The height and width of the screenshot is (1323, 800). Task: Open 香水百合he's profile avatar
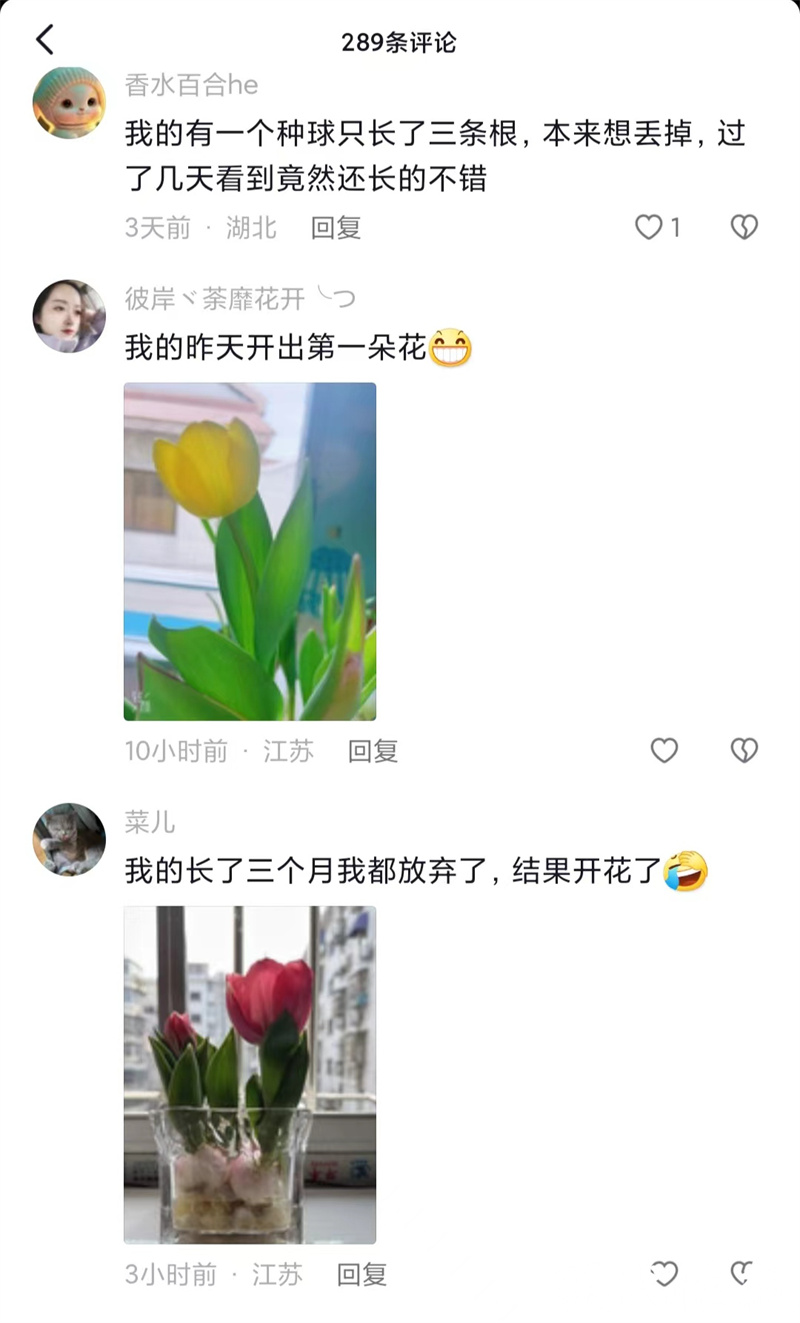pos(69,103)
